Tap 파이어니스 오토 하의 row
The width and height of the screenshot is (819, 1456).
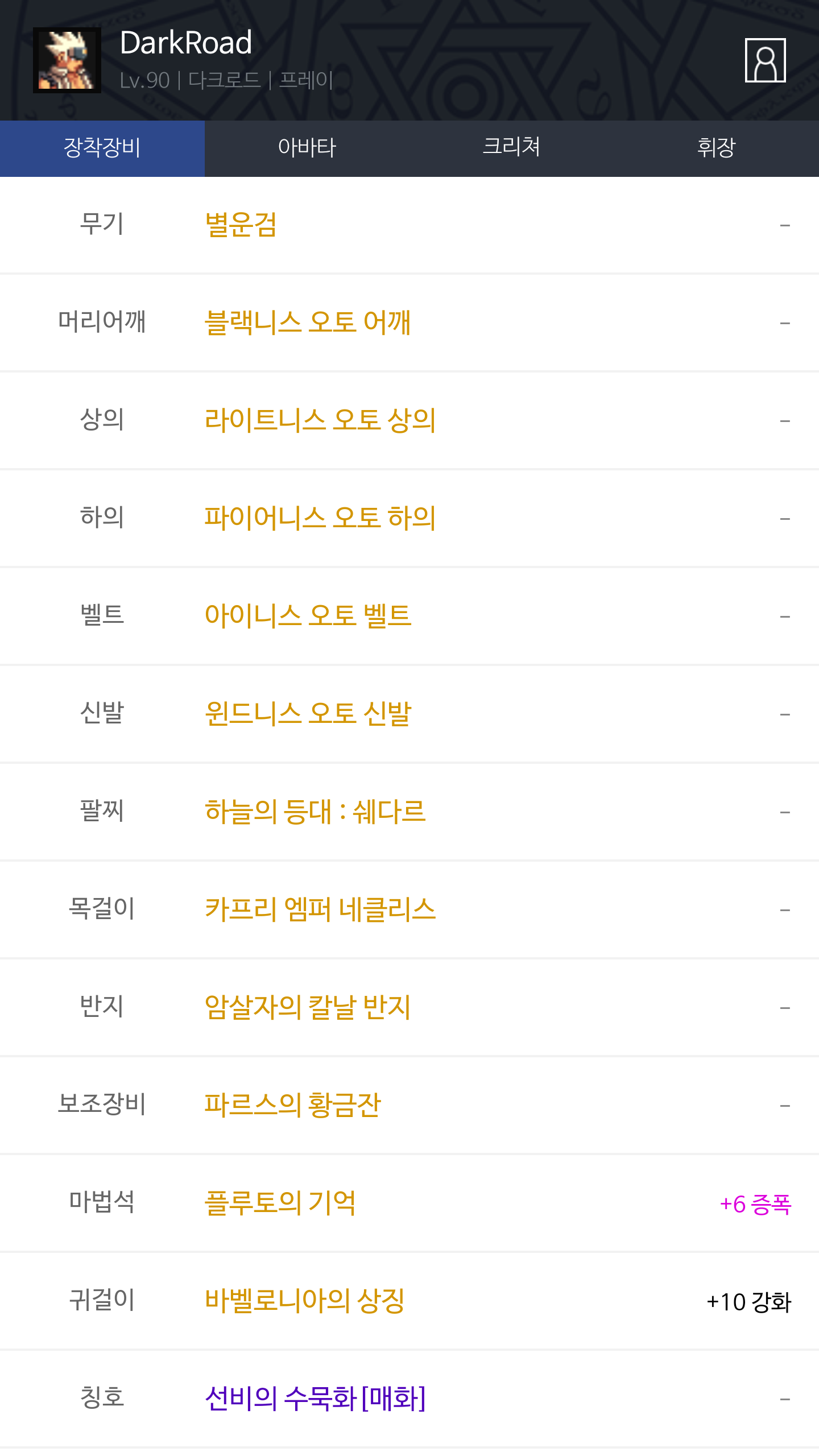coord(320,518)
